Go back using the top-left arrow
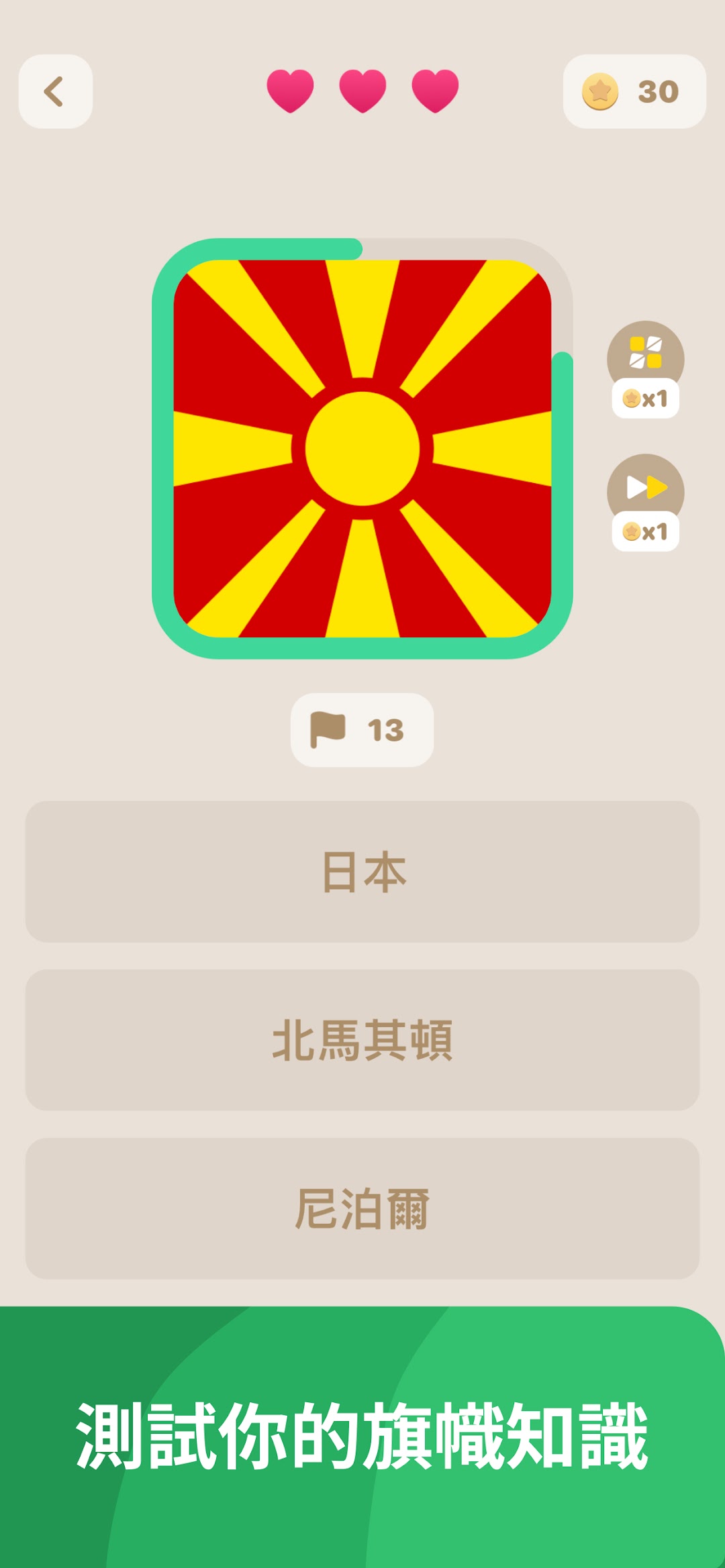 click(55, 91)
